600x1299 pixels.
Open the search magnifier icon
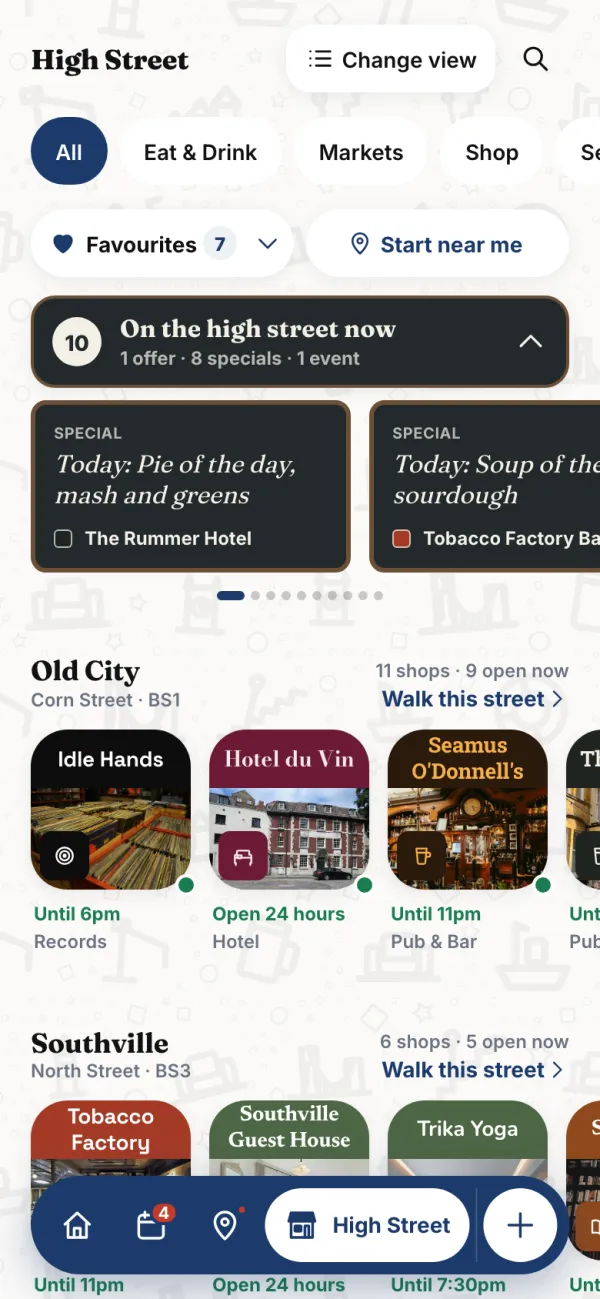click(x=536, y=59)
